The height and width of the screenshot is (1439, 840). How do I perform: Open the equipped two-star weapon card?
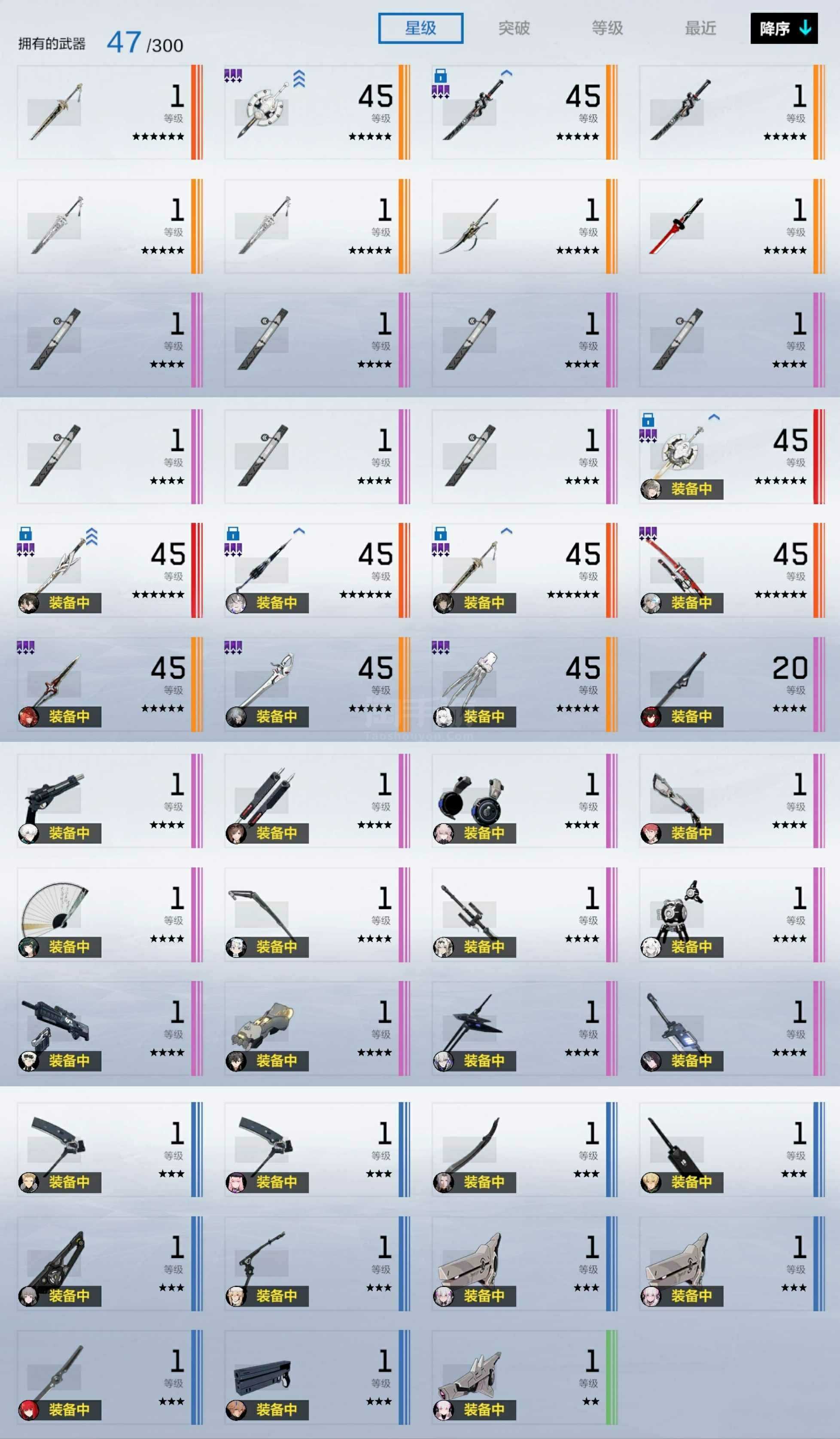point(525,1377)
